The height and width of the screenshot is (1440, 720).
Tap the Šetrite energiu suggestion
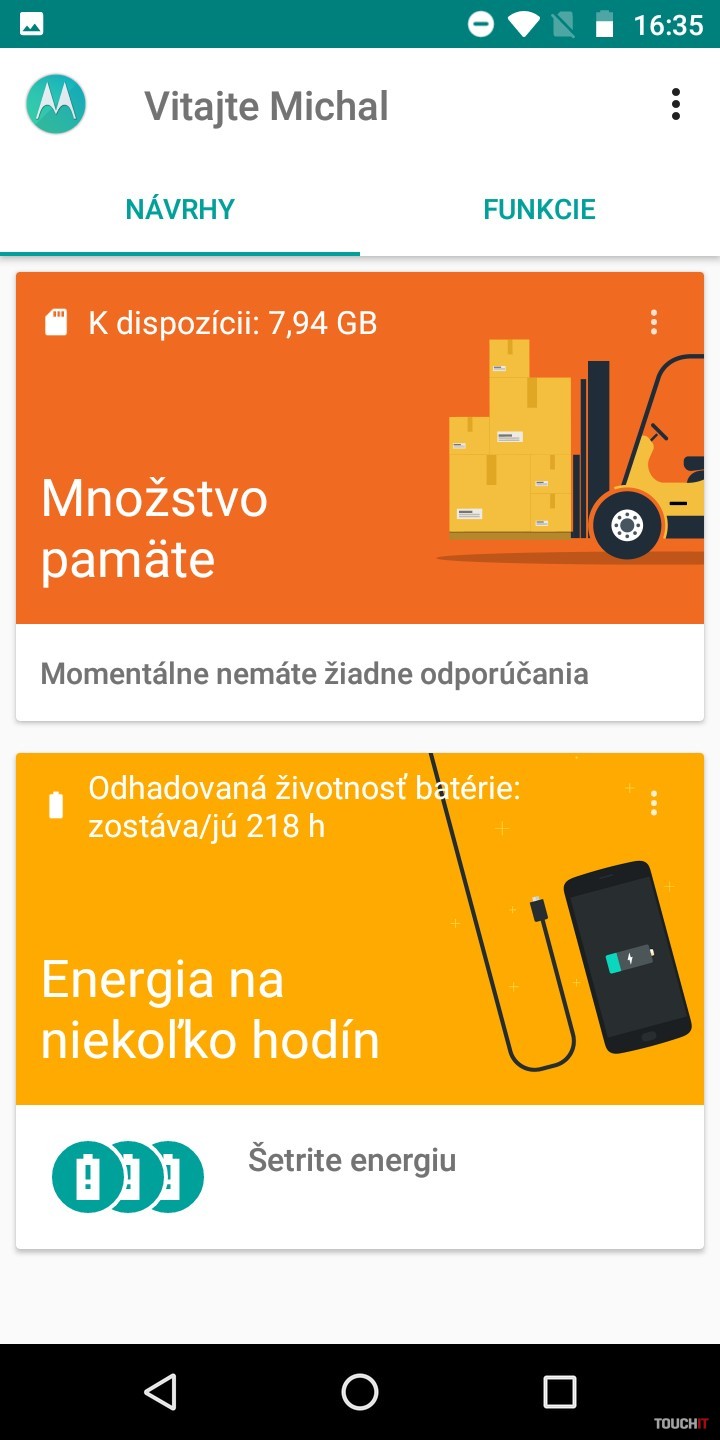352,1160
